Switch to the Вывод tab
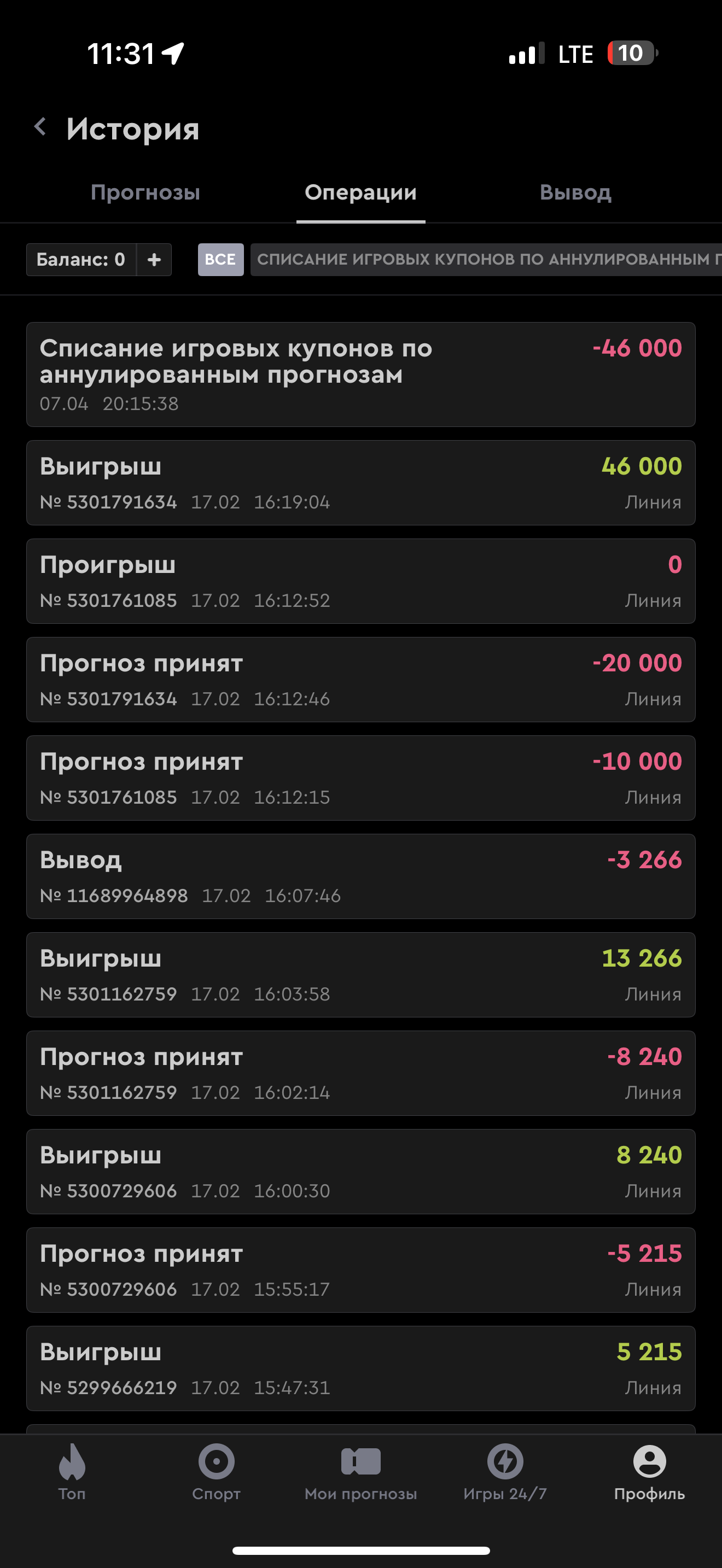 (x=575, y=192)
